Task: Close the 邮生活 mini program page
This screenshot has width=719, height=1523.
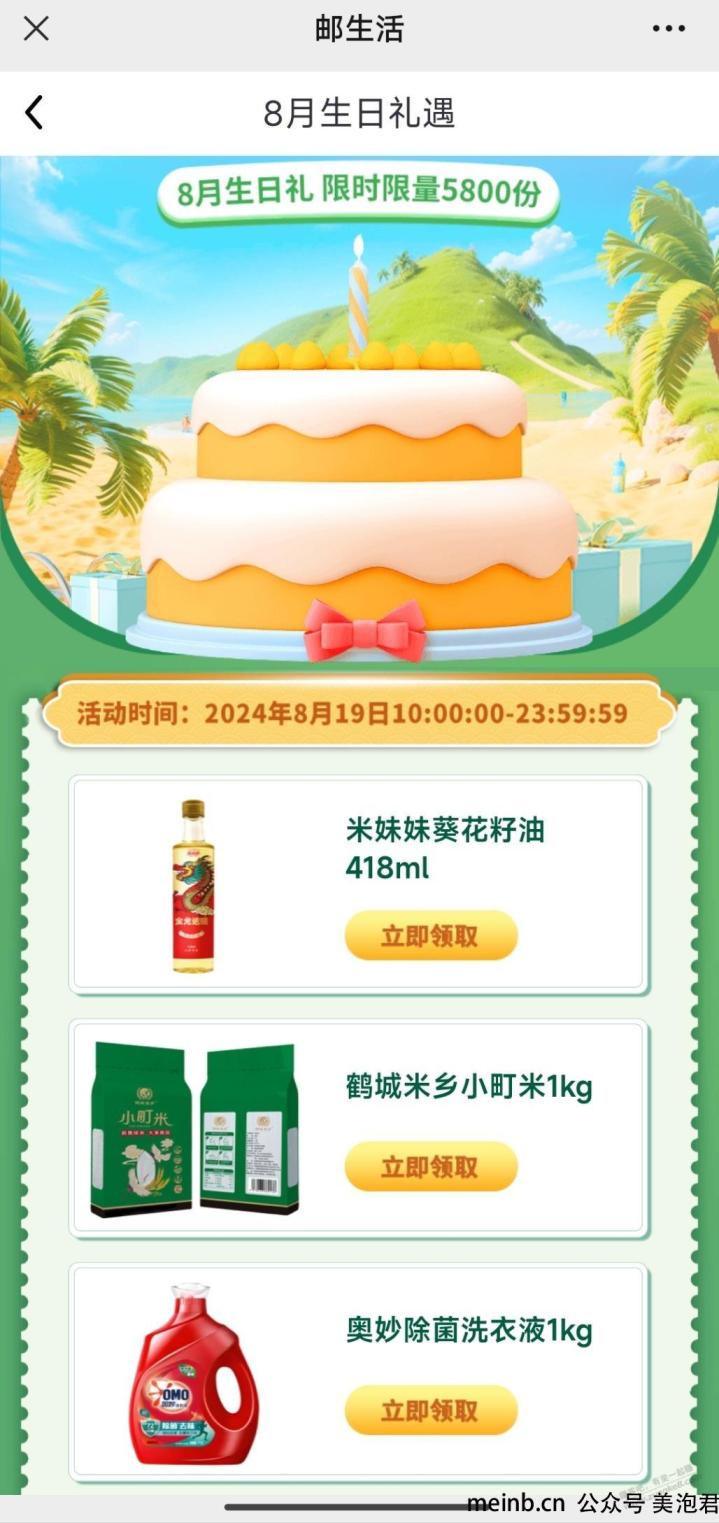Action: click(36, 29)
